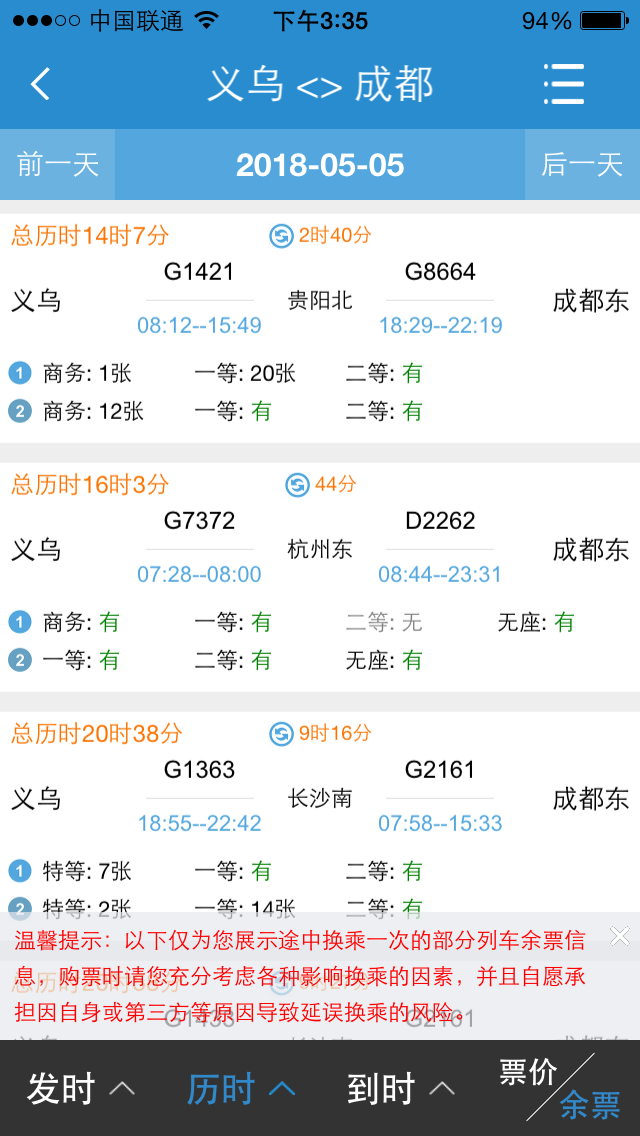Sort by duration 历时
Image resolution: width=640 pixels, height=1136 pixels.
pos(240,1089)
